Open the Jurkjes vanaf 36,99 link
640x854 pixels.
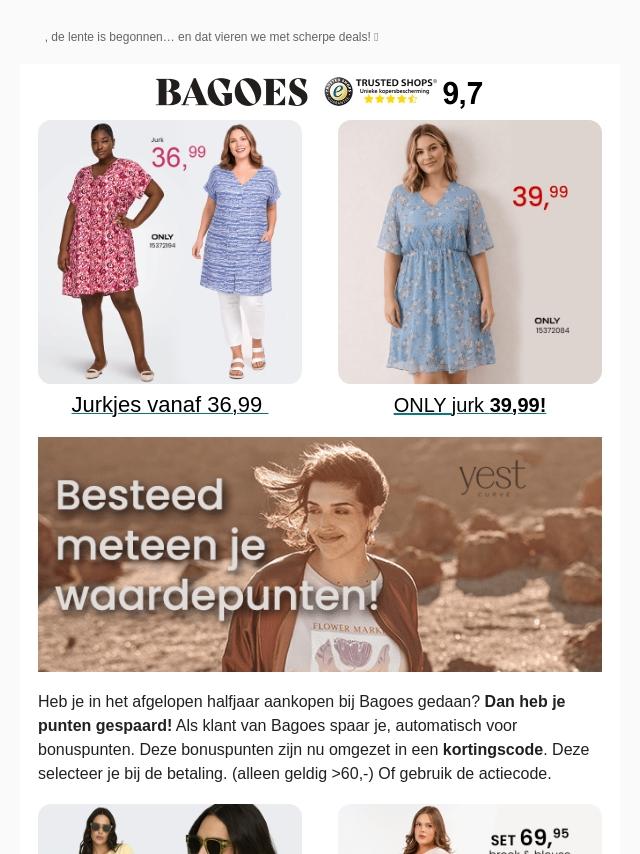click(169, 405)
